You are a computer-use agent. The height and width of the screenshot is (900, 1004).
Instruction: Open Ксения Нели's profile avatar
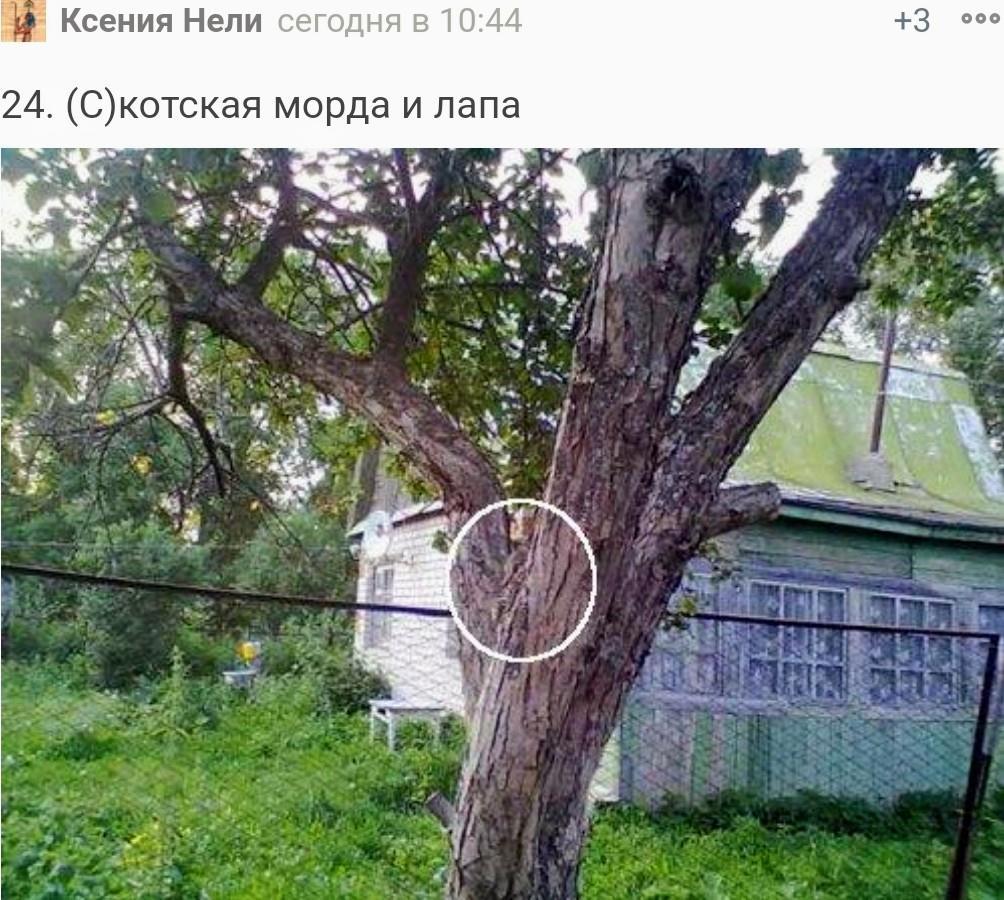(22, 20)
